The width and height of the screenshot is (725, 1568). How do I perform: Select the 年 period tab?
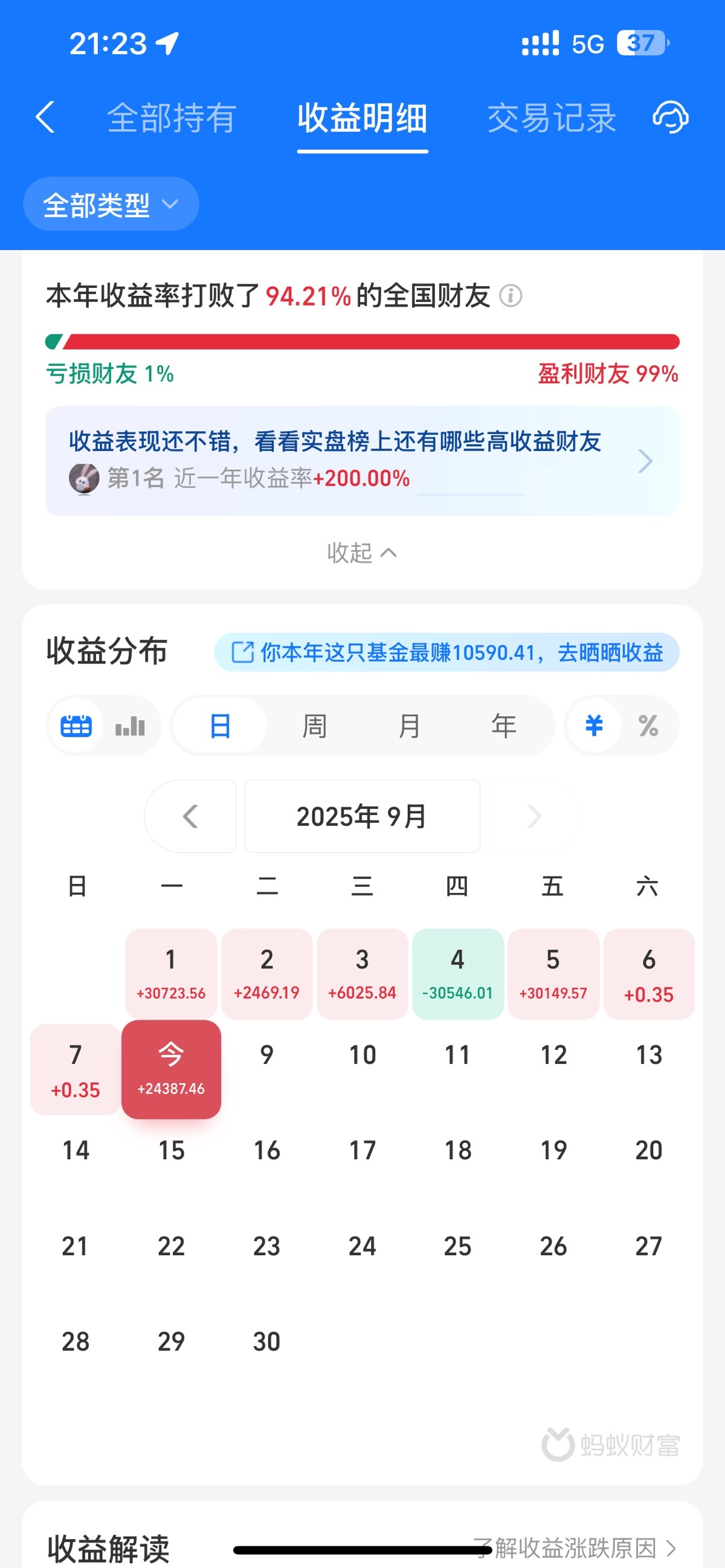point(504,726)
